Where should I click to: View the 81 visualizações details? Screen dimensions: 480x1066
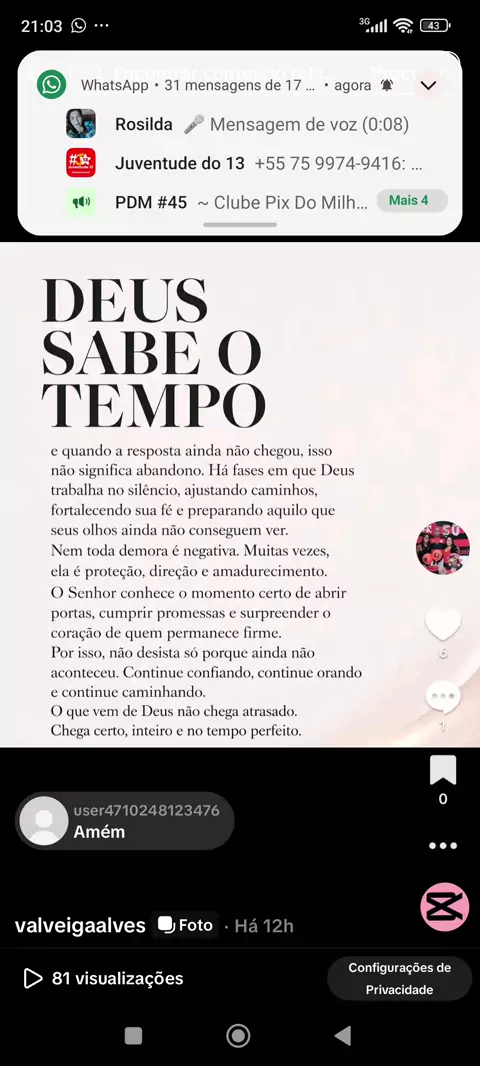(103, 979)
